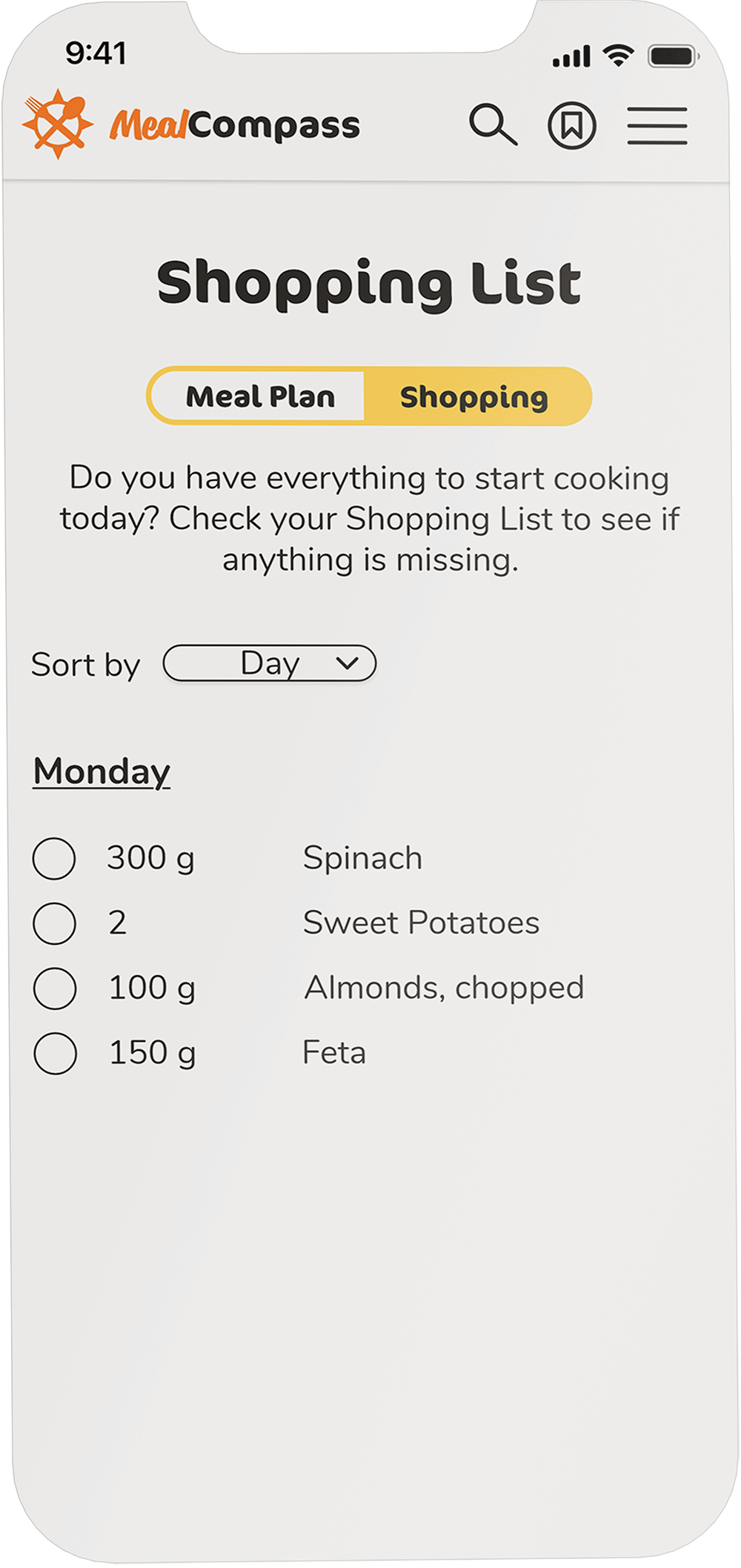
Task: Open the search icon
Action: 493,124
